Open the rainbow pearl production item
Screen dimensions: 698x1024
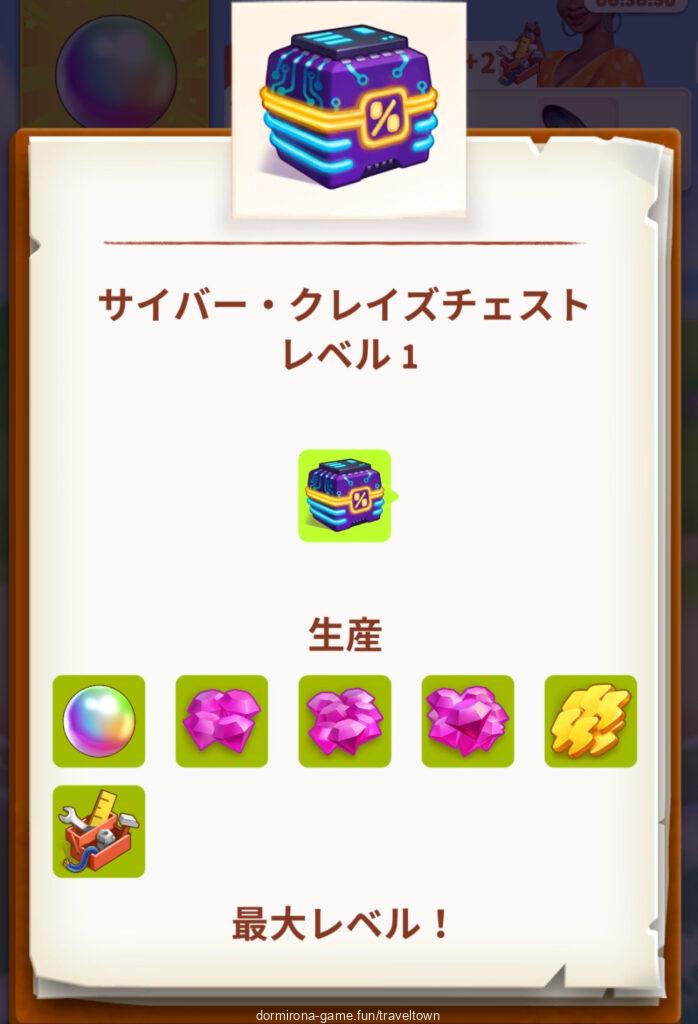point(99,721)
